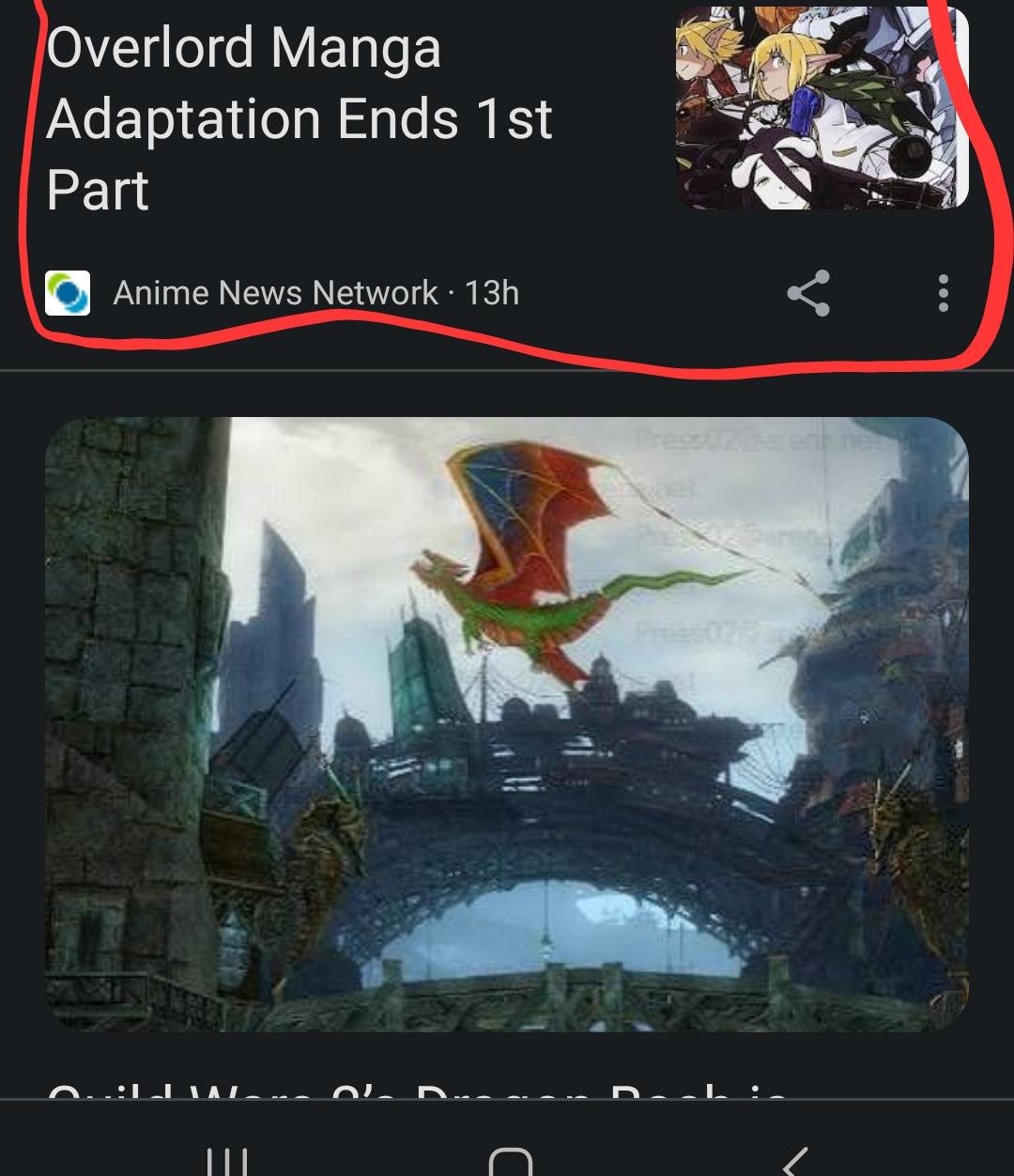Open the Overlord Manga Adaptation article
This screenshot has height=1176, width=1014.
pos(300,119)
